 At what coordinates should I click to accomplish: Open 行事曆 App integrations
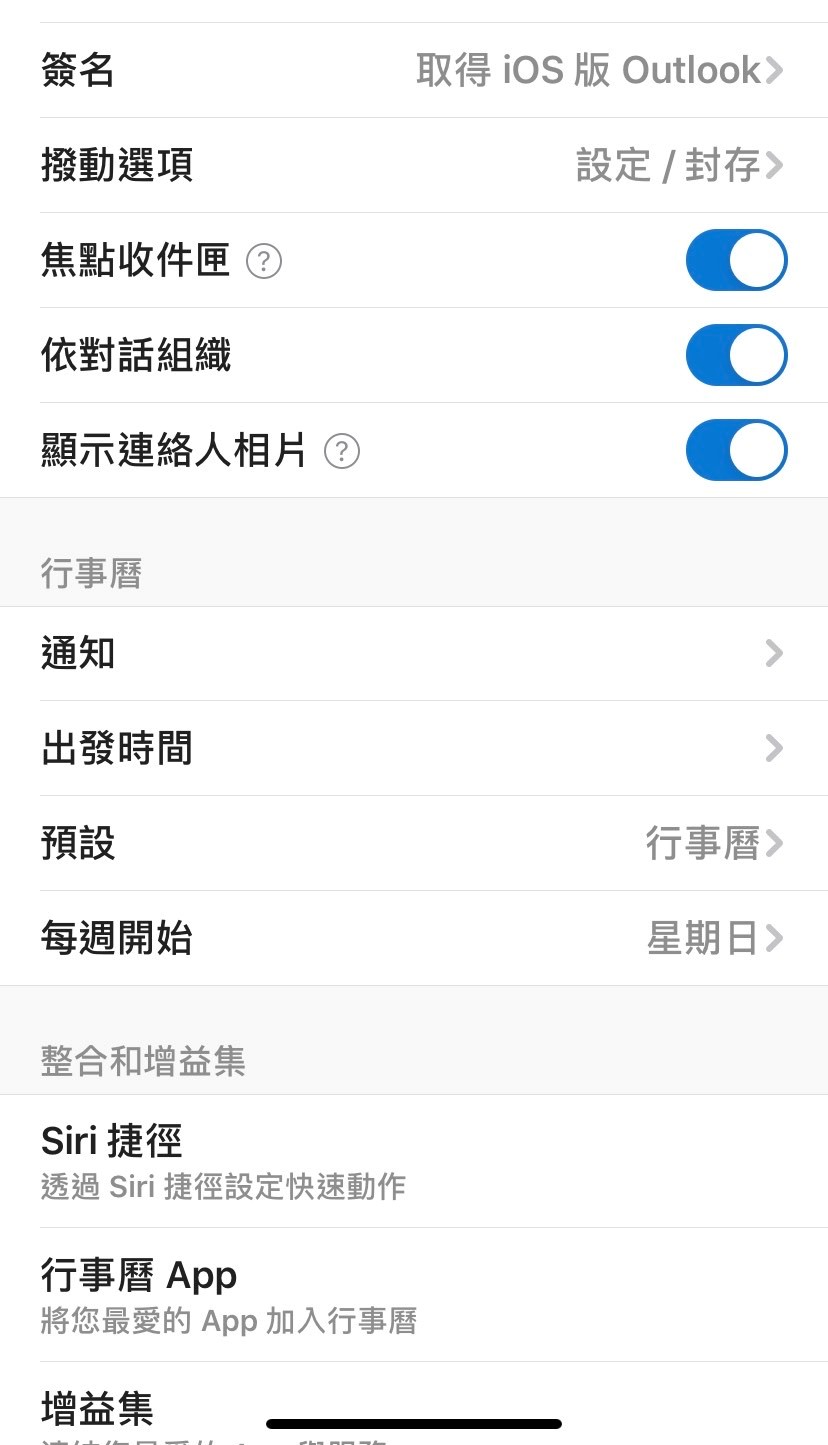(x=414, y=1294)
